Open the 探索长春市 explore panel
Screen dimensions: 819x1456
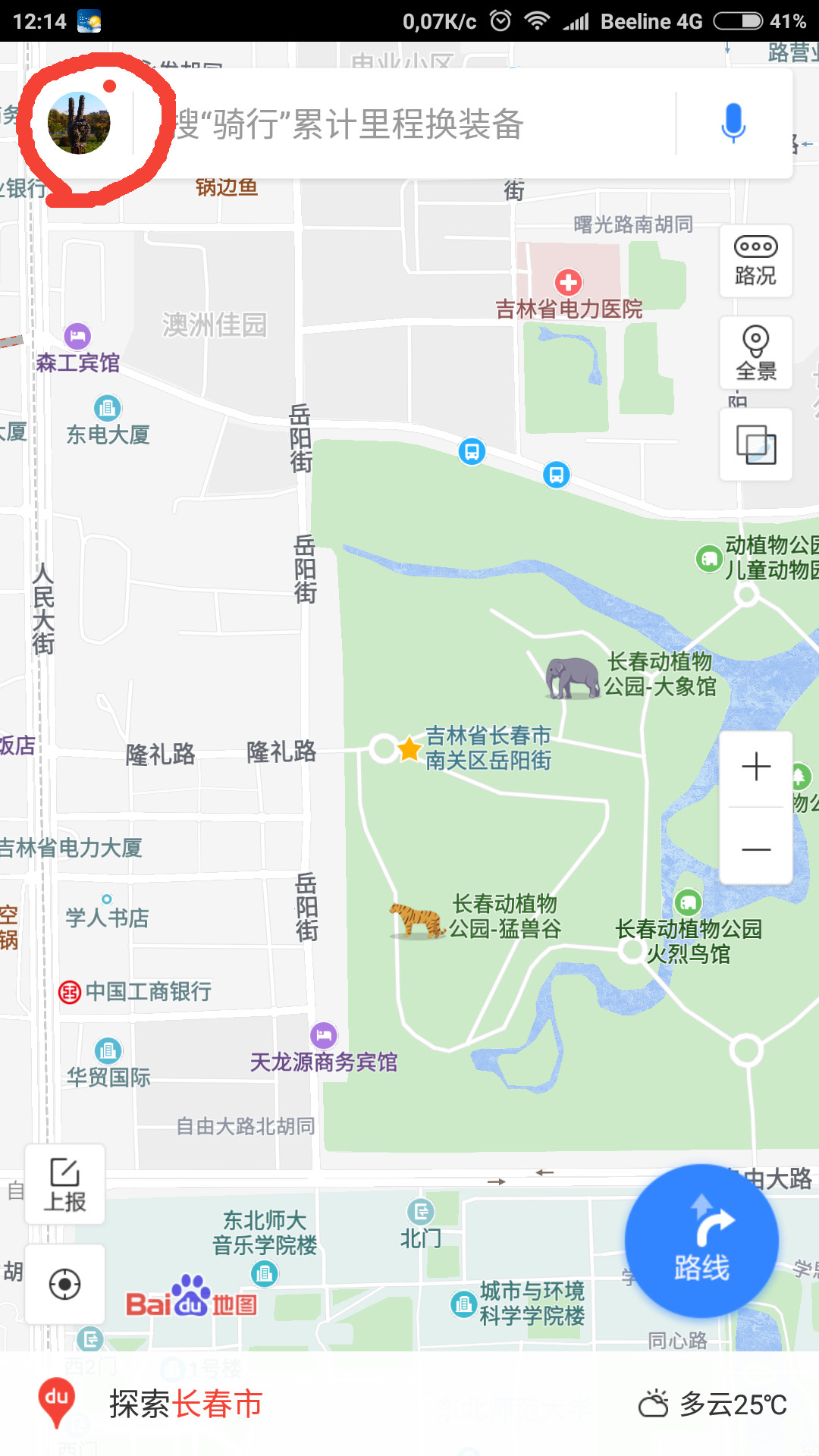(185, 1404)
